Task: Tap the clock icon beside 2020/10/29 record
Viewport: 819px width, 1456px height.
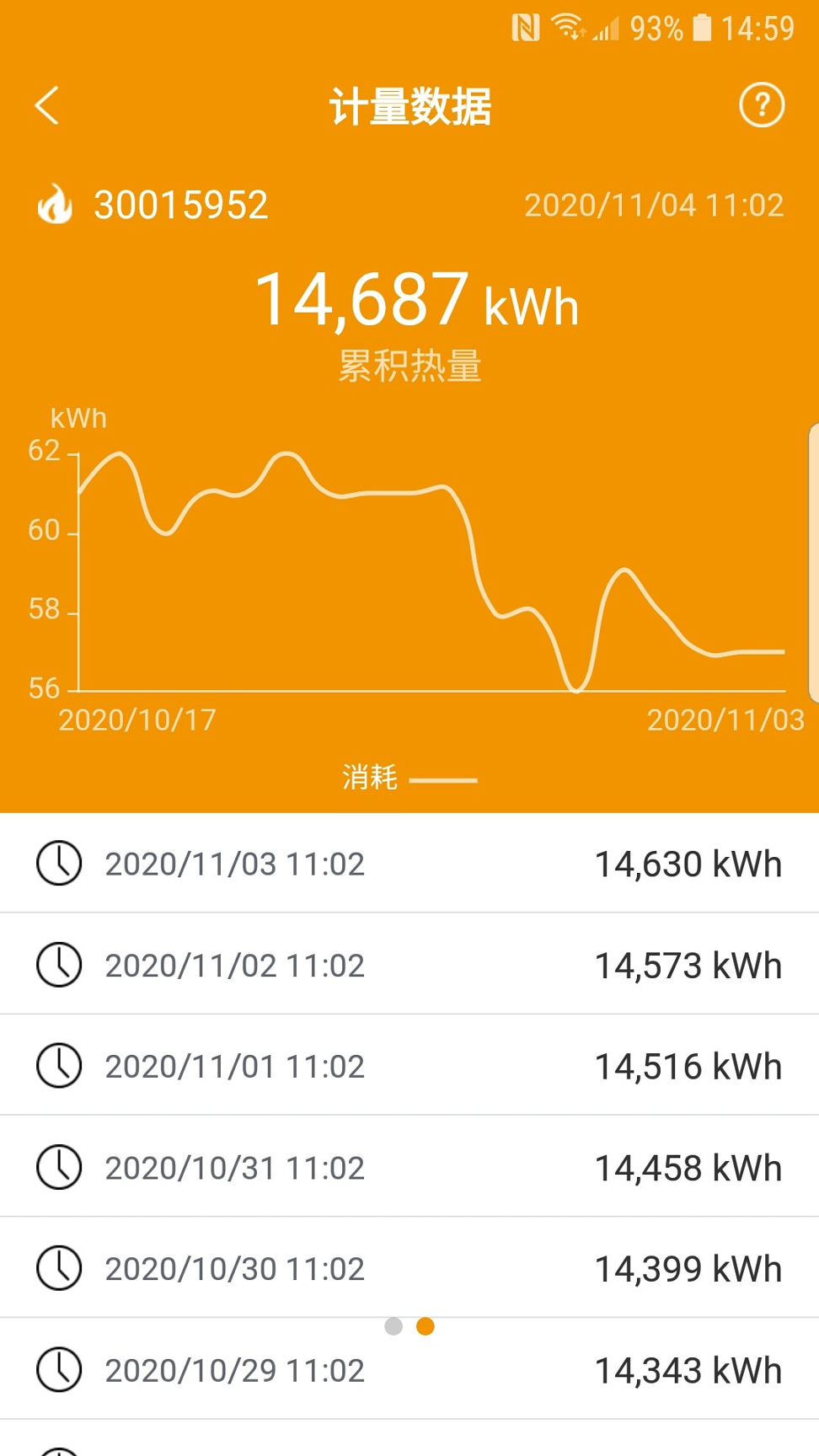Action: tap(58, 1369)
